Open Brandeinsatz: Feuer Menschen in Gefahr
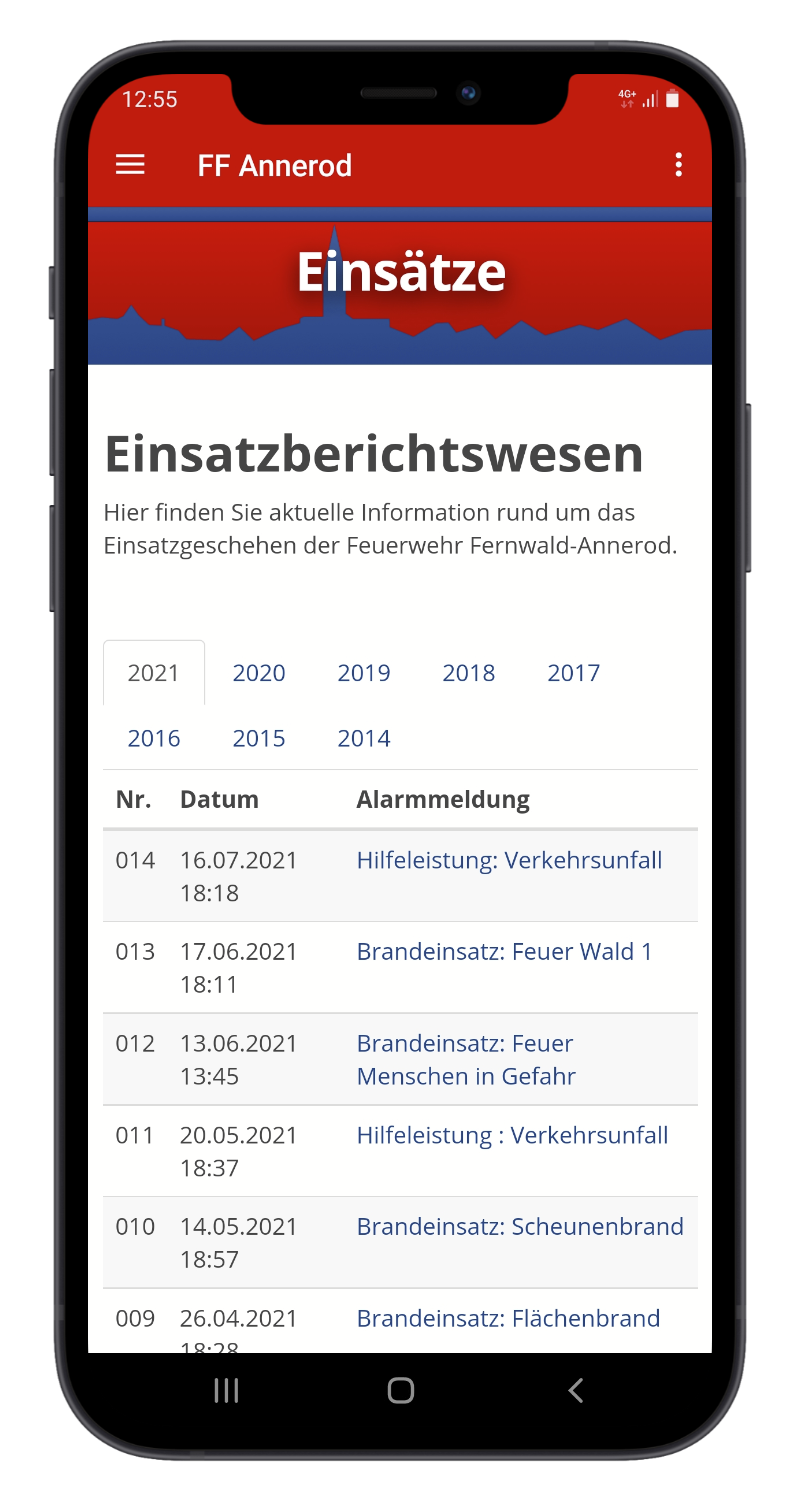800x1500 pixels. pyautogui.click(x=466, y=1060)
